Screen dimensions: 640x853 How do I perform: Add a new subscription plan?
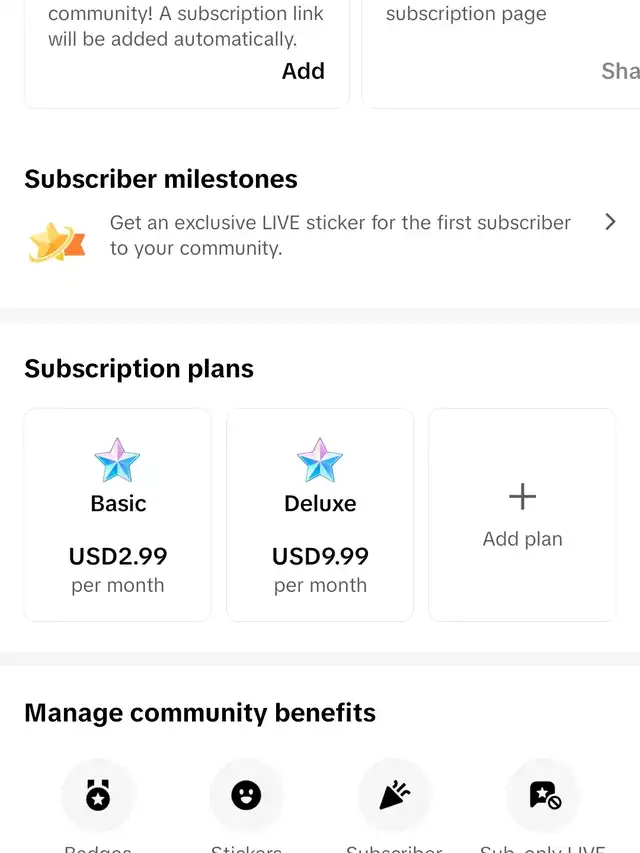point(522,515)
